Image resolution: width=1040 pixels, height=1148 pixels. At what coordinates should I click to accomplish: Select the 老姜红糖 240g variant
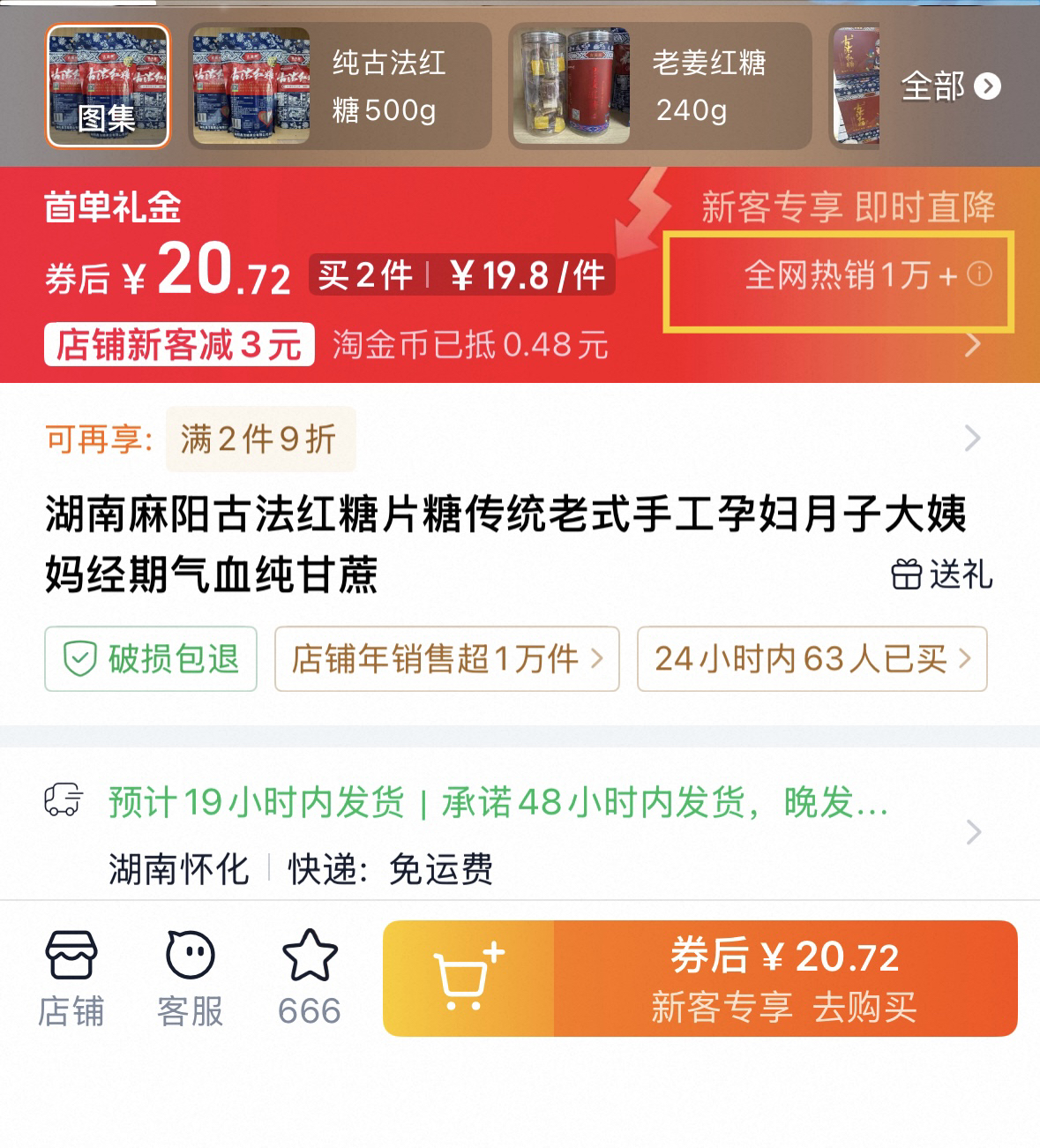tap(660, 86)
